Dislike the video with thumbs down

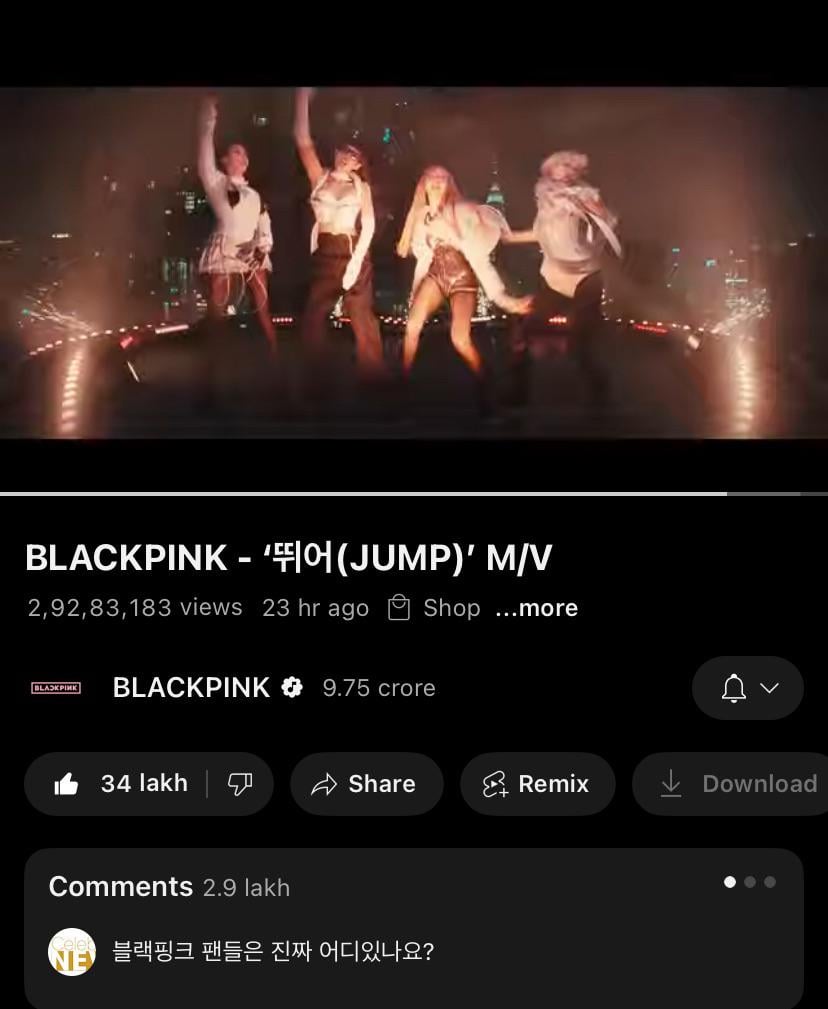(x=240, y=784)
